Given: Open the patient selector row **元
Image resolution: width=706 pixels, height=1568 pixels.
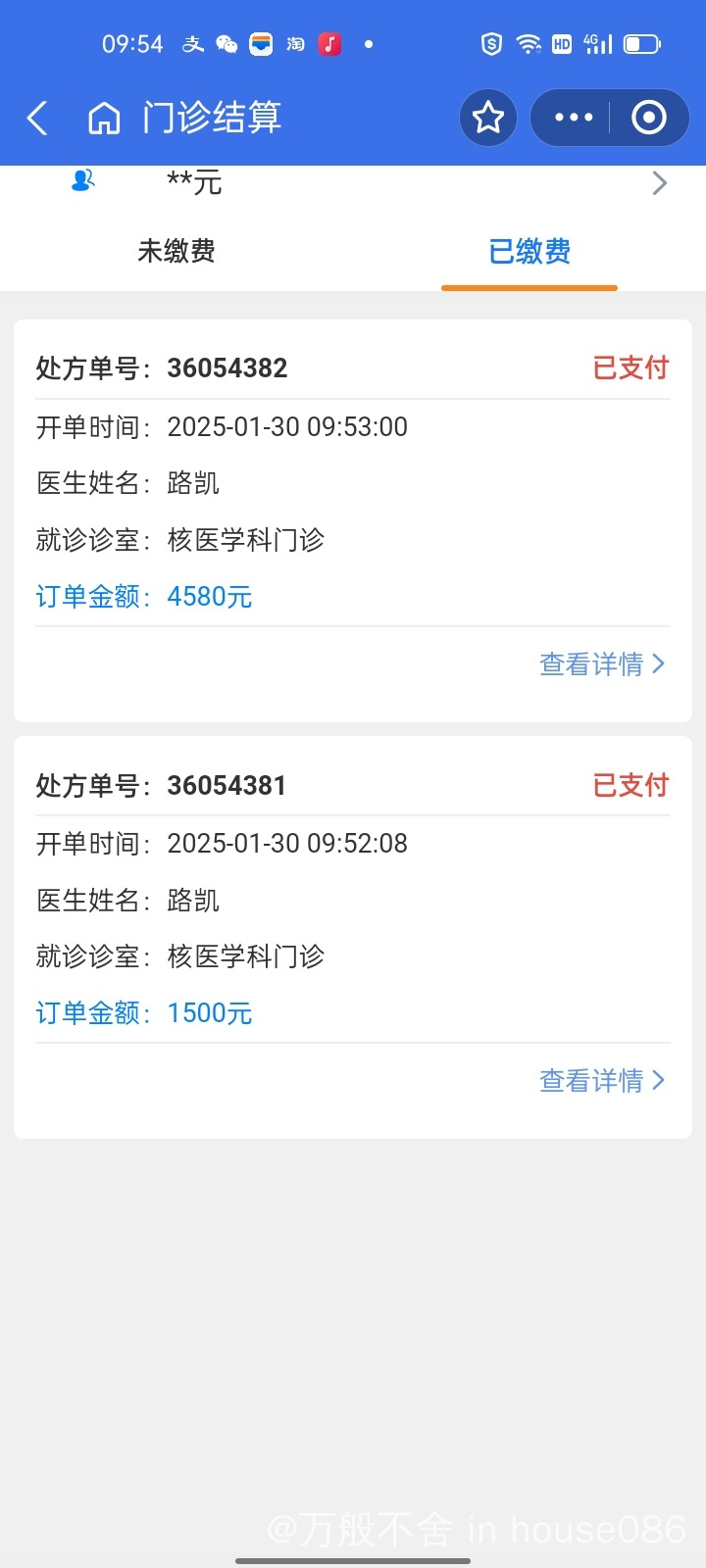Looking at the screenshot, I should (x=353, y=182).
